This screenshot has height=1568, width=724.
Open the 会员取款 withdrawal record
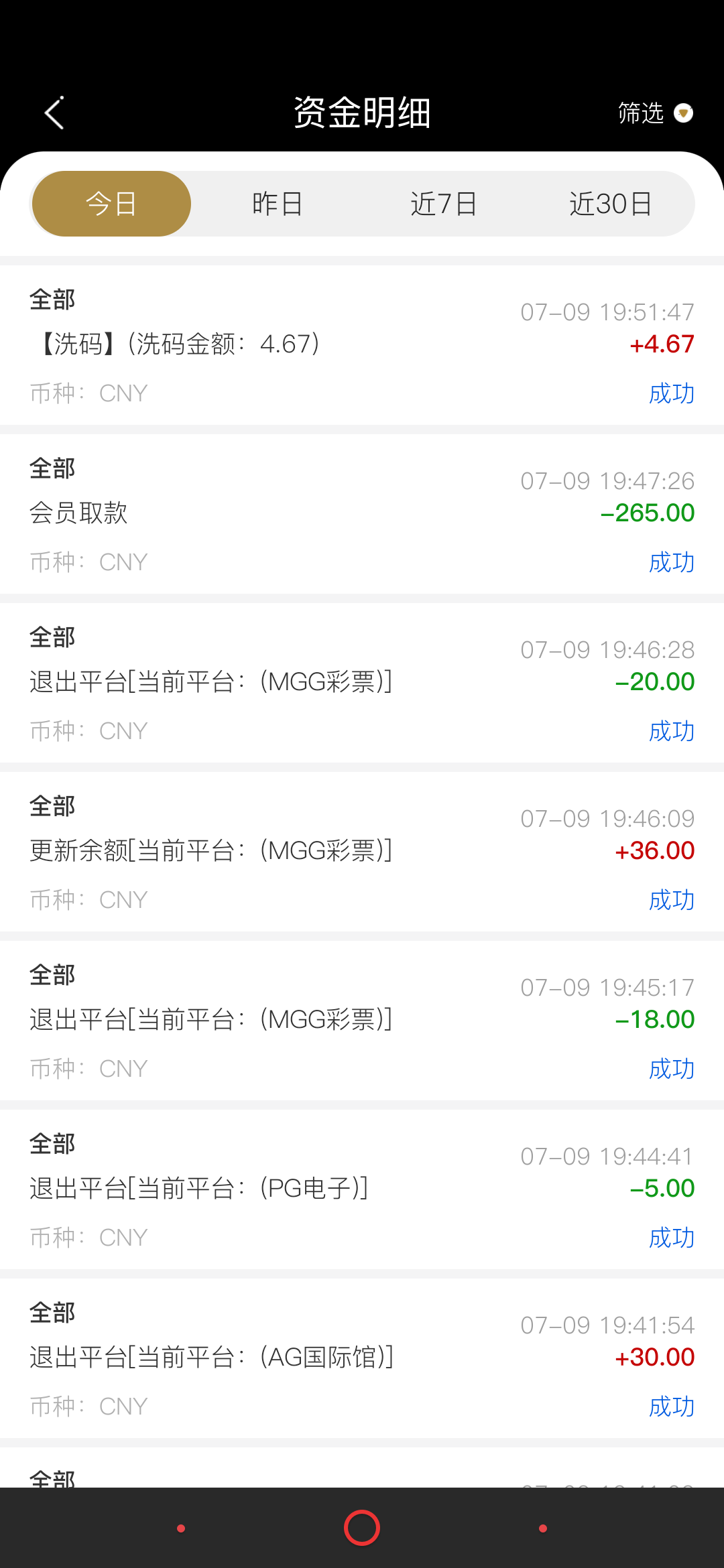tap(268, 513)
